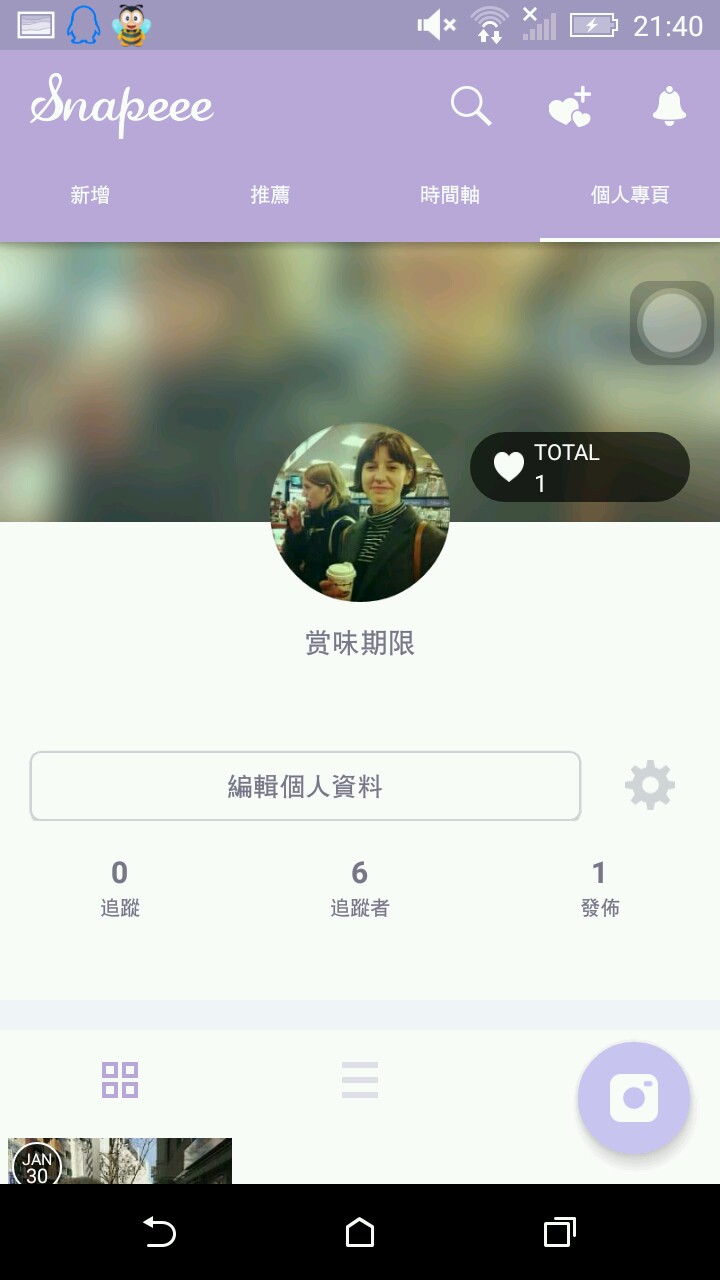
Task: Tap the profile avatar photo
Action: coord(360,512)
